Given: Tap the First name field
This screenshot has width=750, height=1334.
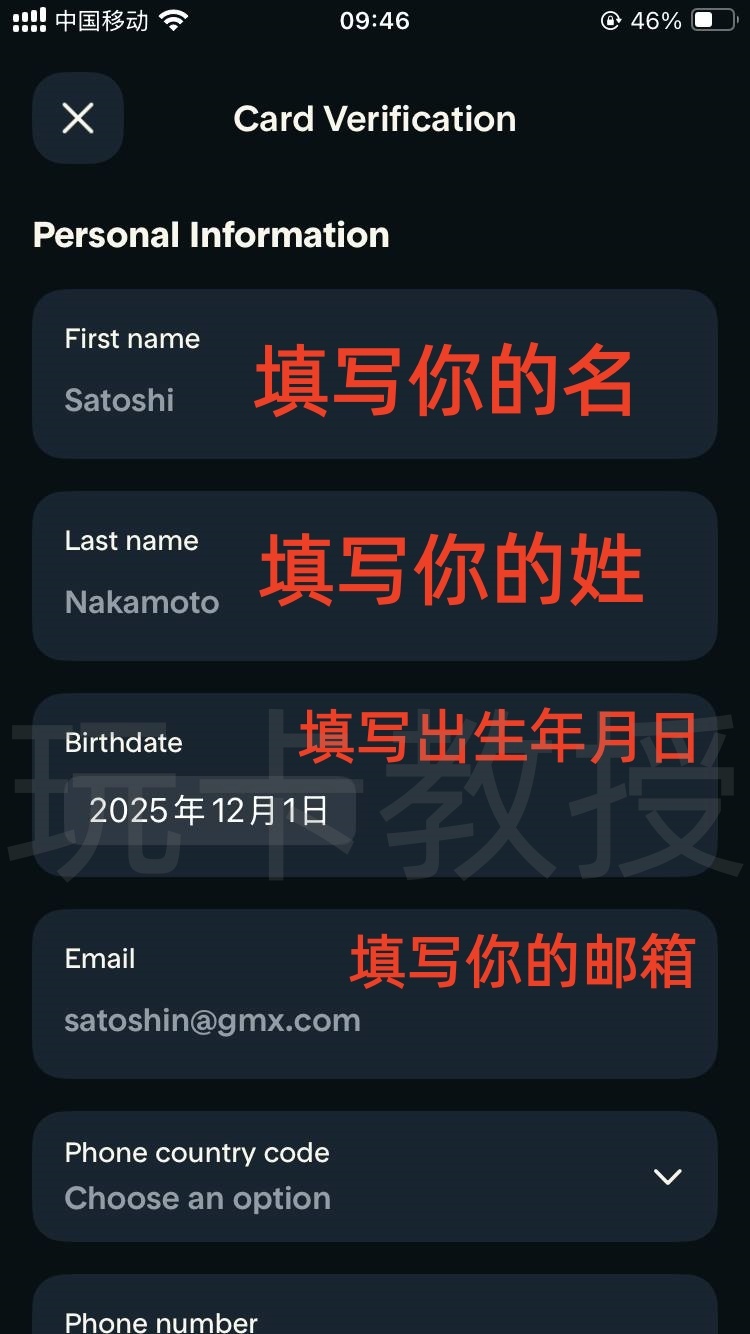Looking at the screenshot, I should 374,374.
